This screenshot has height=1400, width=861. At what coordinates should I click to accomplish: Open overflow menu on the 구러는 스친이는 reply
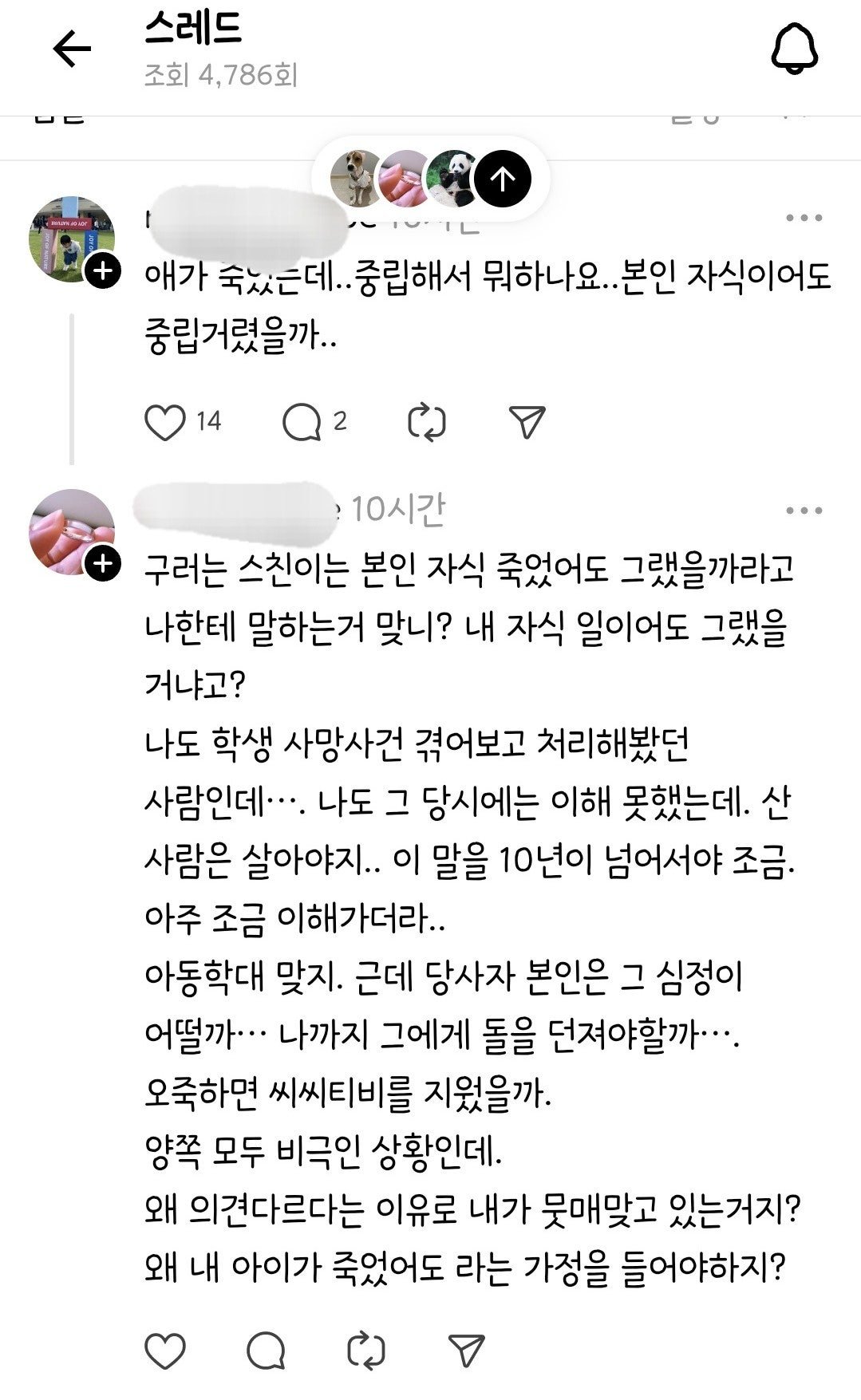click(x=804, y=511)
